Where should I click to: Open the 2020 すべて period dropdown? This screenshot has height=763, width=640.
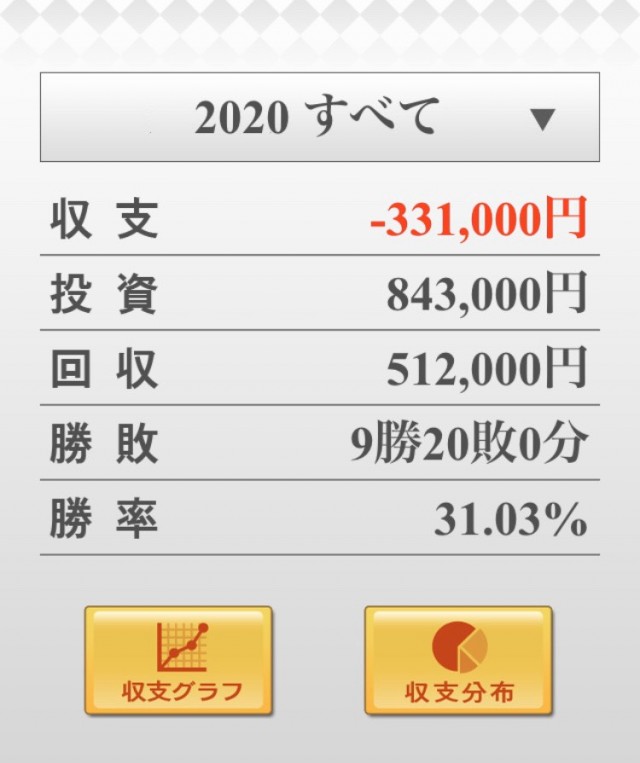(x=319, y=118)
